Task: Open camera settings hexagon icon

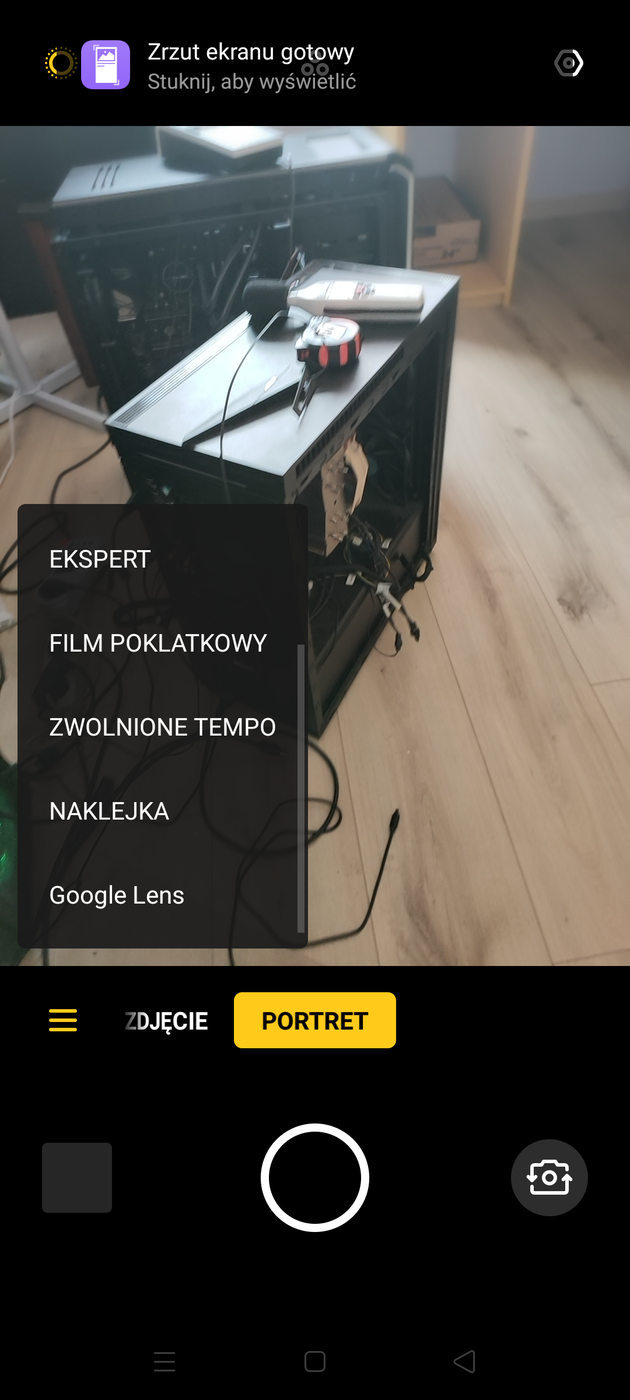Action: point(568,64)
